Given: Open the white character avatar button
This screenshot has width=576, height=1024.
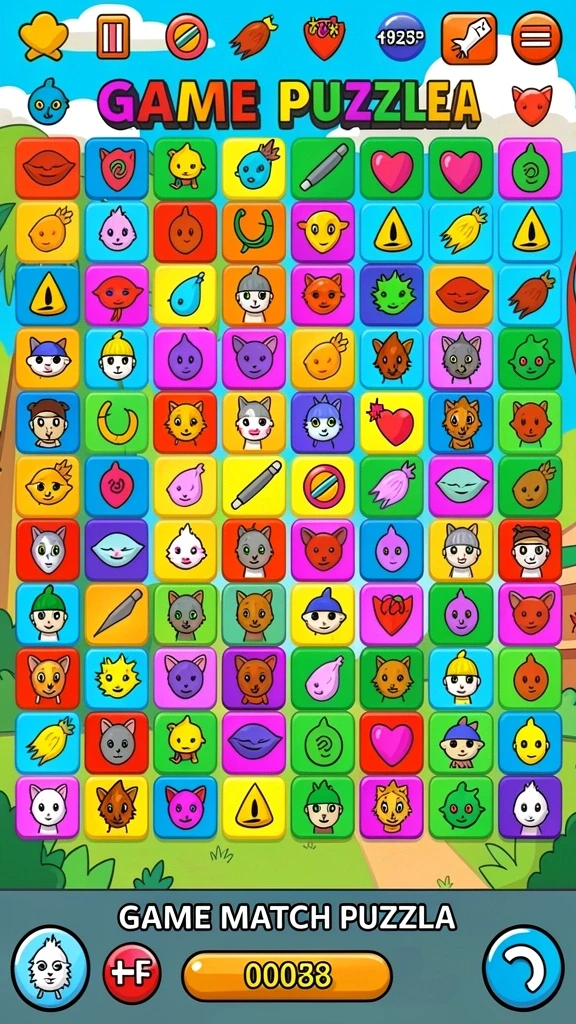Looking at the screenshot, I should pos(51,968).
